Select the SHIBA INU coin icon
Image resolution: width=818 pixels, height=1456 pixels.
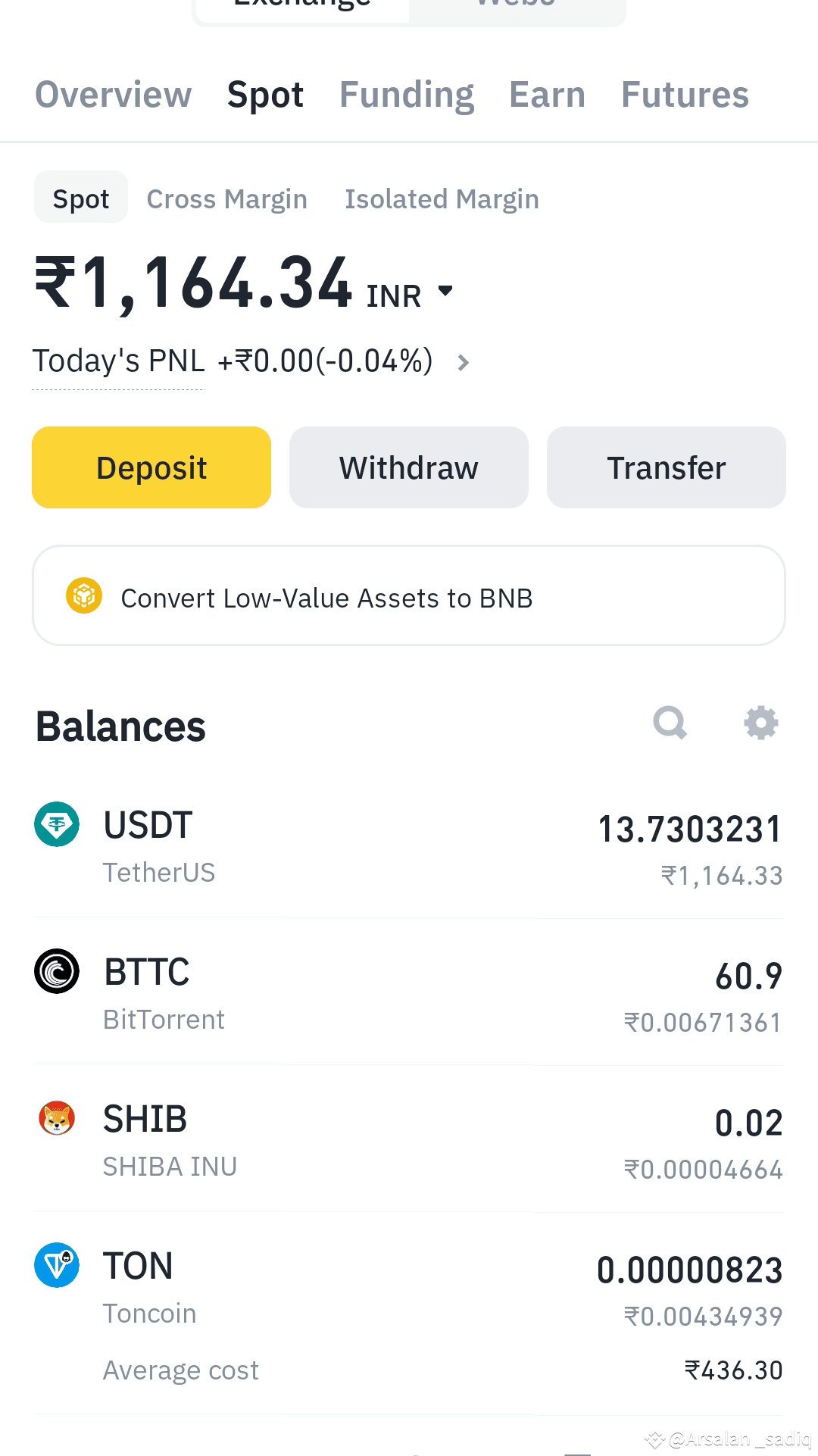pyautogui.click(x=56, y=1117)
